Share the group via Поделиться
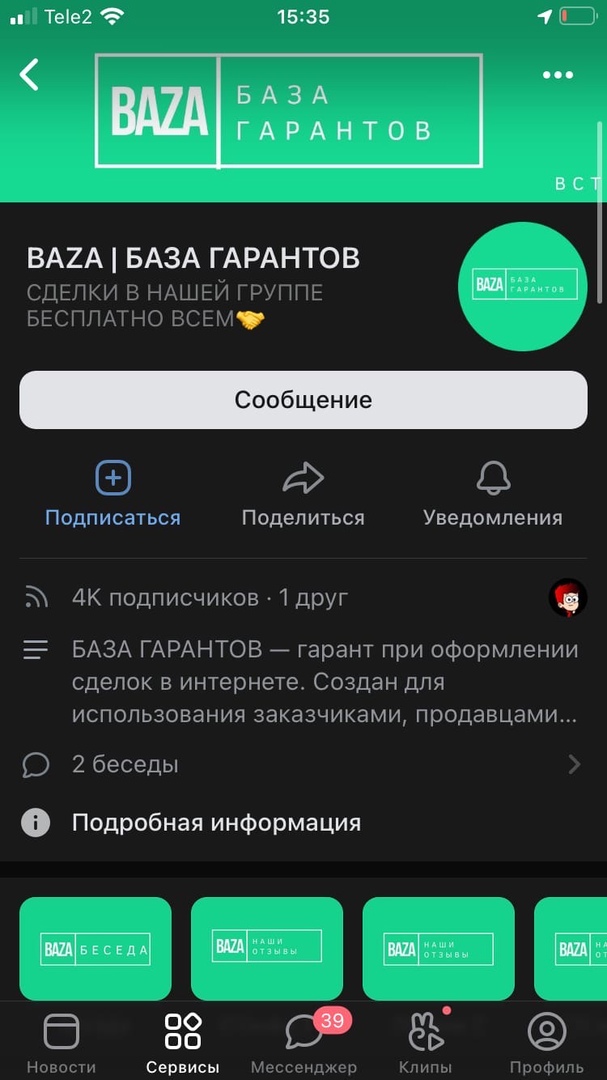Viewport: 607px width, 1080px height. coord(303,494)
